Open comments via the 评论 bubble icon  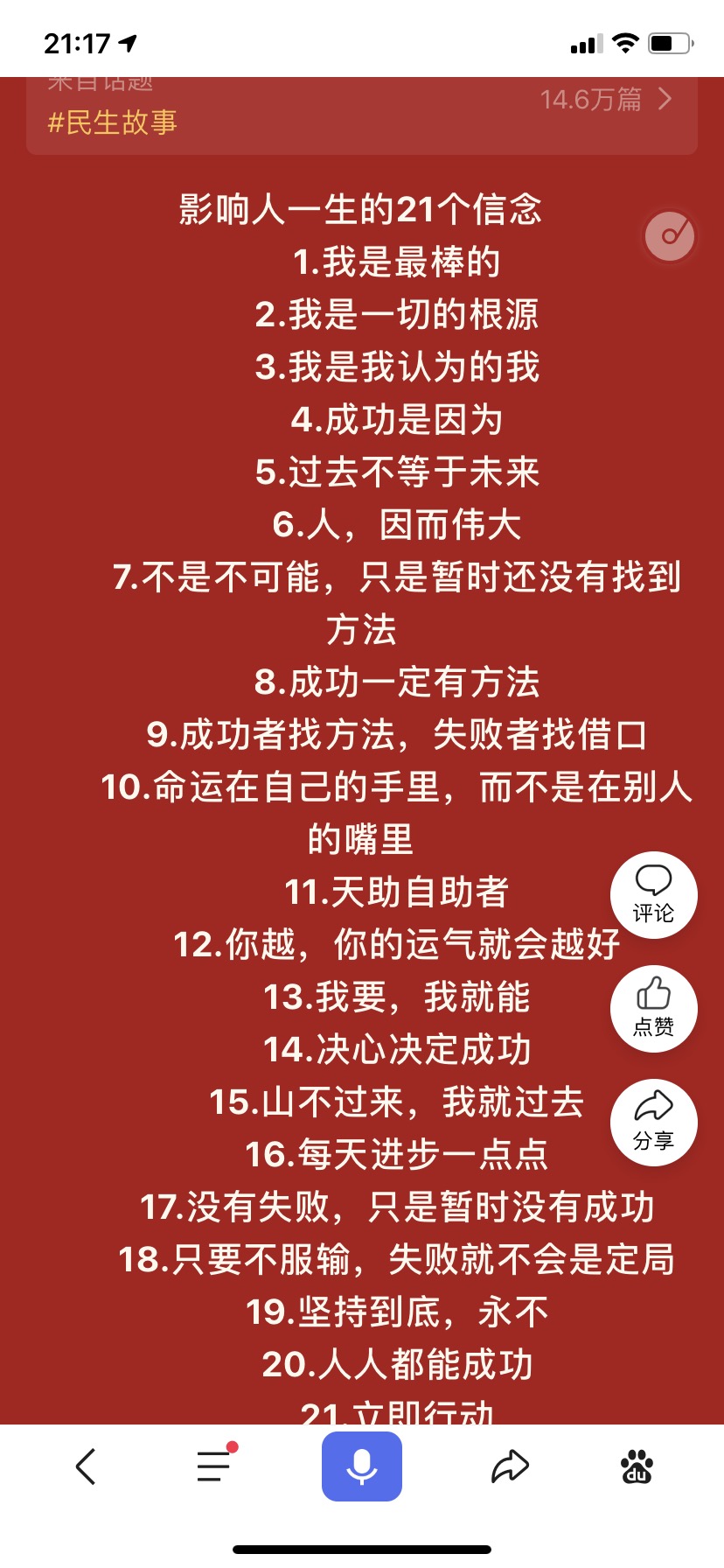(653, 893)
